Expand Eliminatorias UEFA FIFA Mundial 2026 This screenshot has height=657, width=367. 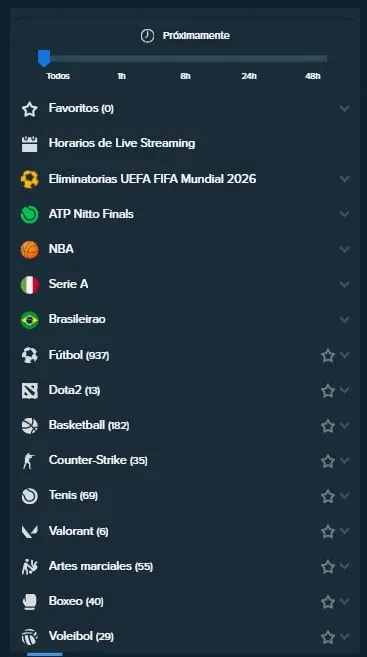click(x=344, y=179)
